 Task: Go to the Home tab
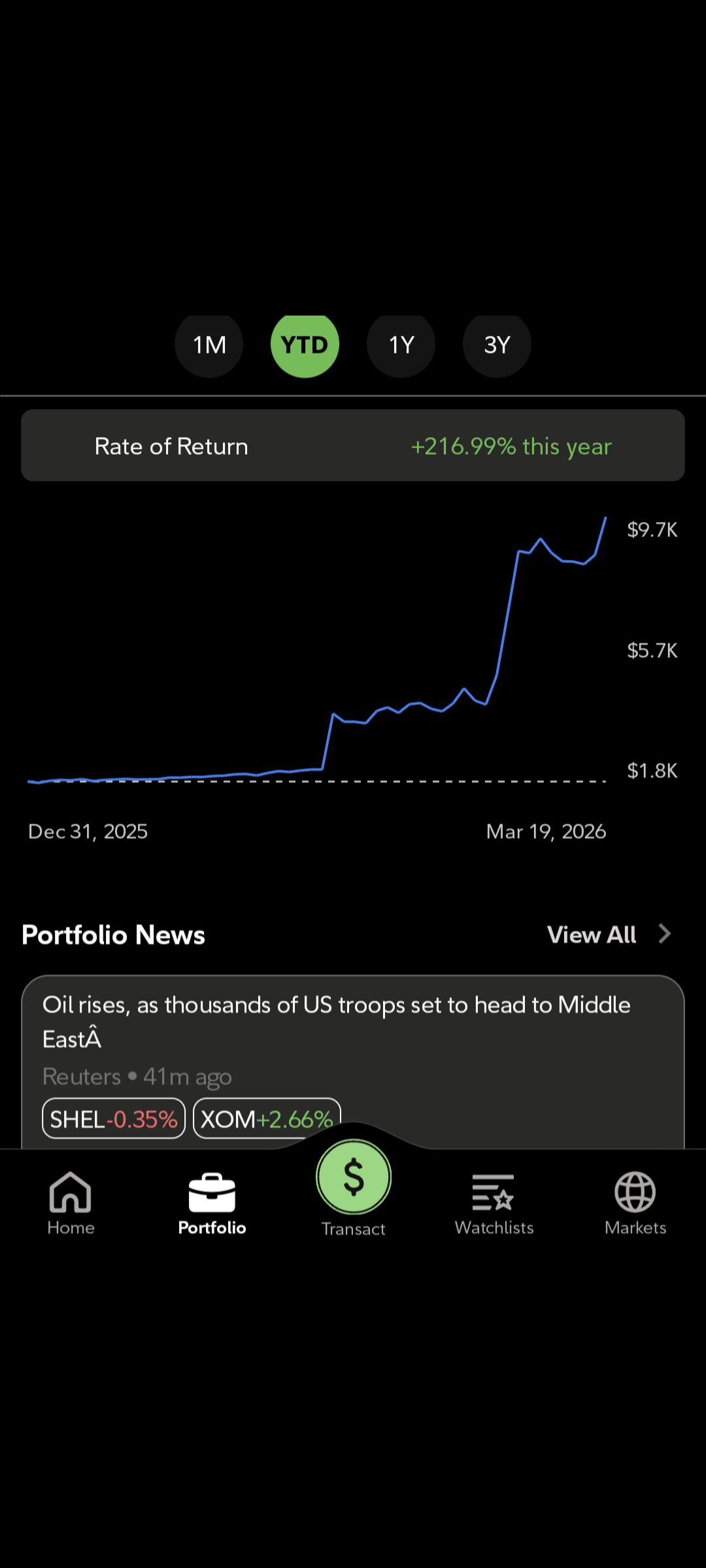(x=71, y=1203)
